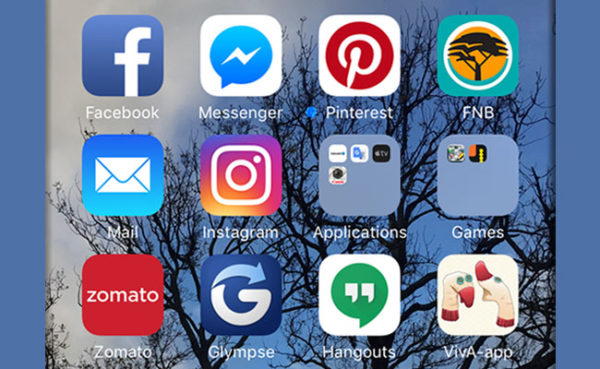Open the Pinterest app
The image size is (600, 369).
click(359, 56)
